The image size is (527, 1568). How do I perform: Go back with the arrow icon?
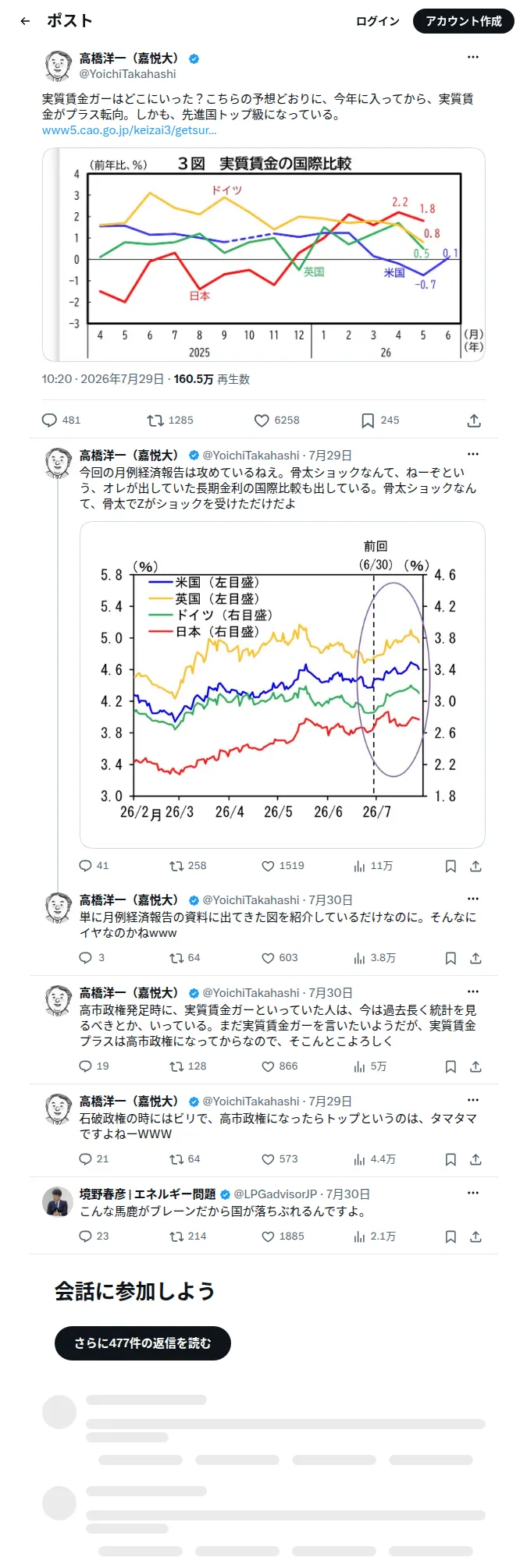(25, 21)
